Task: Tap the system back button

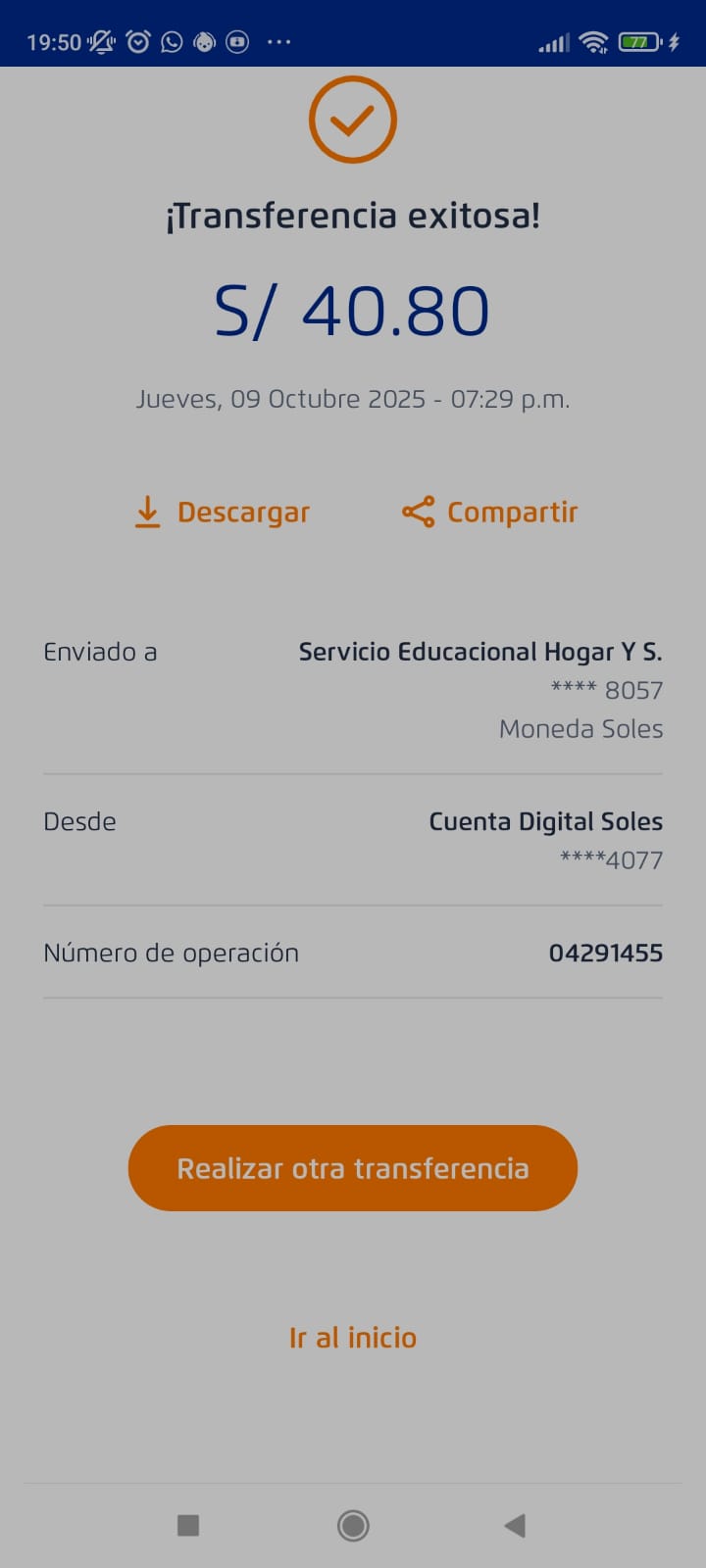Action: 515,1525
